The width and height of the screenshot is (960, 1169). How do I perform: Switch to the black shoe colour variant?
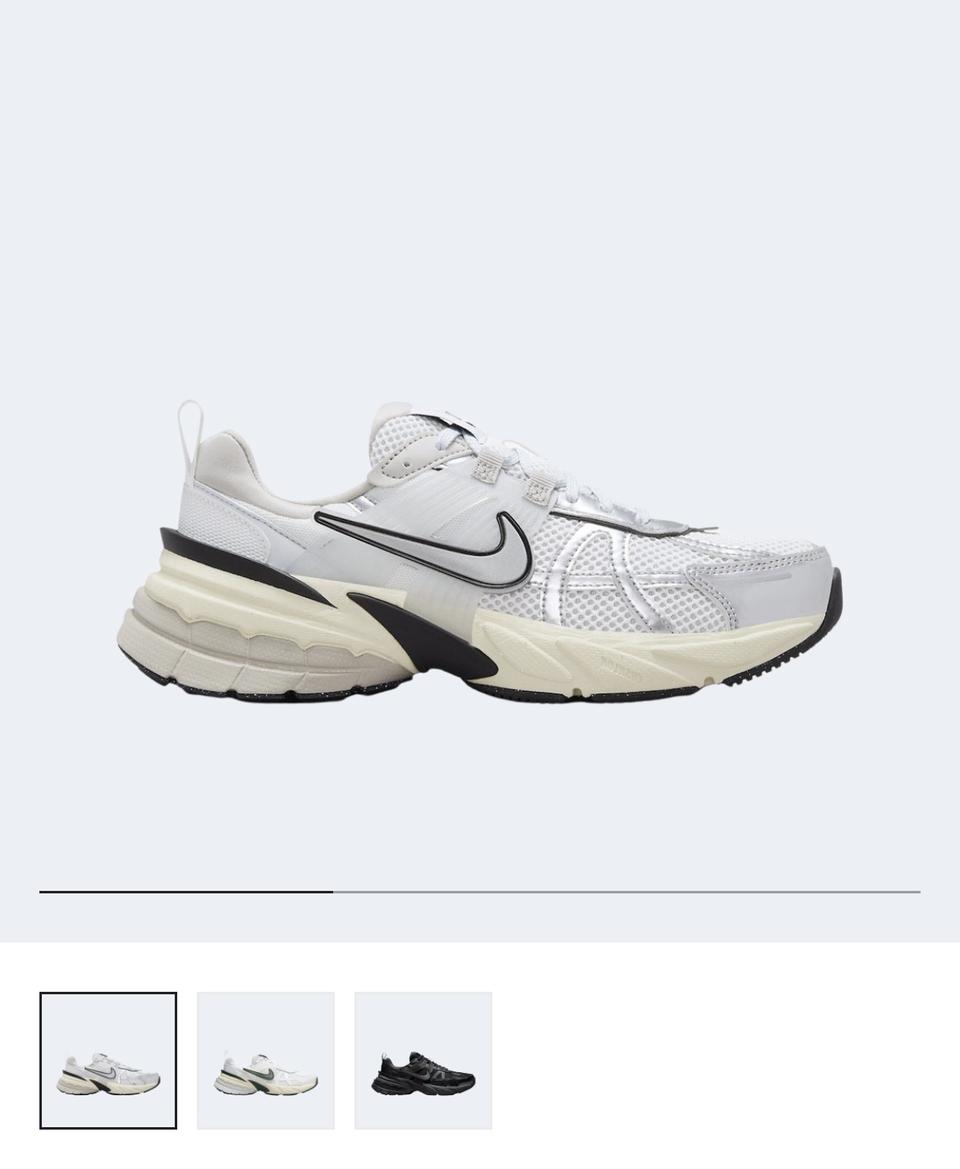(x=423, y=1060)
